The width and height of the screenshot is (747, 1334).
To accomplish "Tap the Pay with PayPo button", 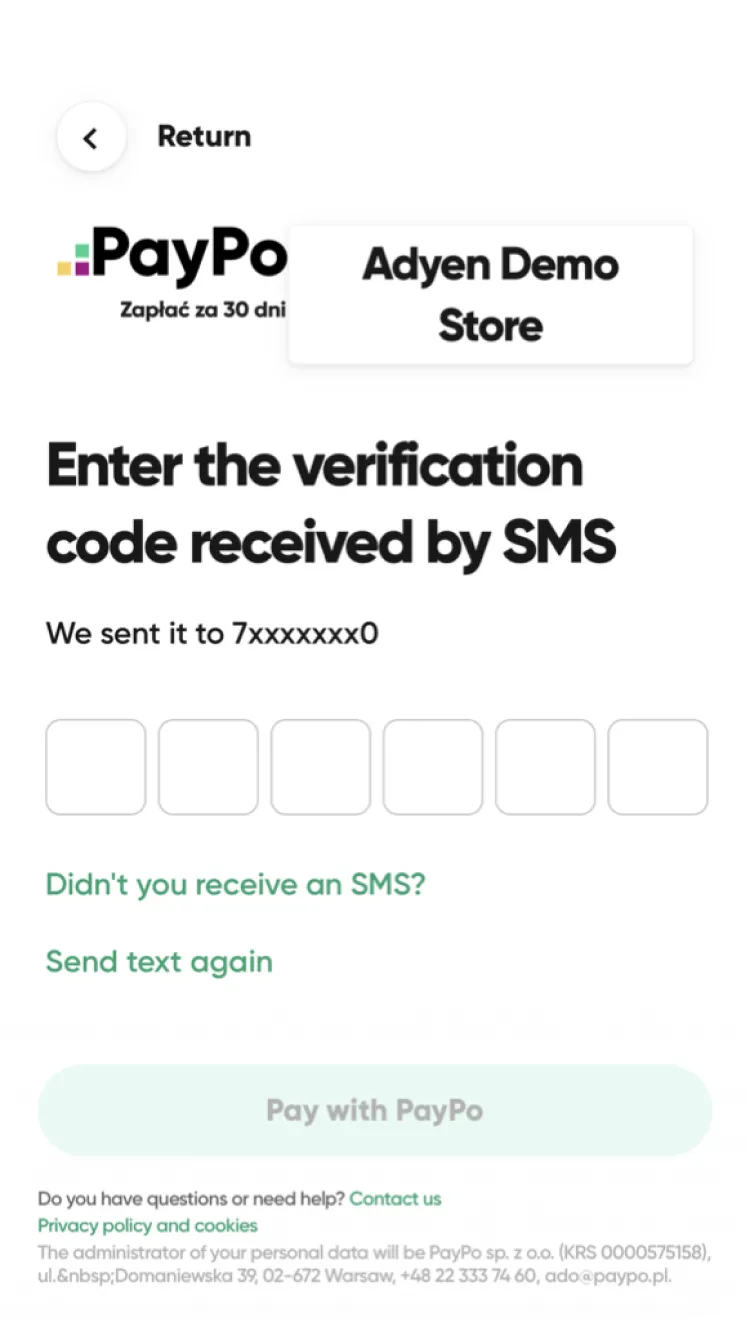I will [375, 1110].
